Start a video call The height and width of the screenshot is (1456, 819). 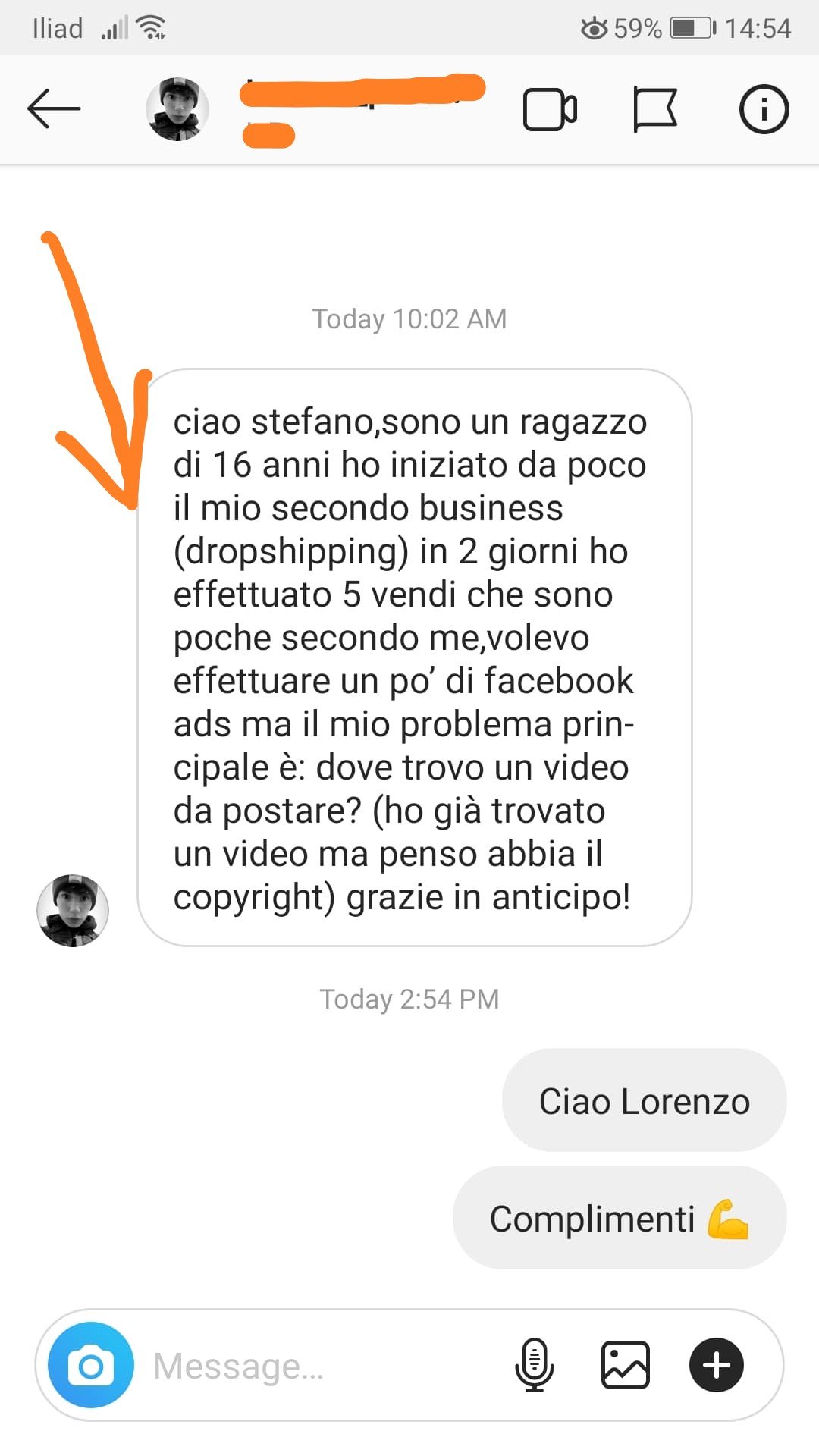tap(550, 110)
